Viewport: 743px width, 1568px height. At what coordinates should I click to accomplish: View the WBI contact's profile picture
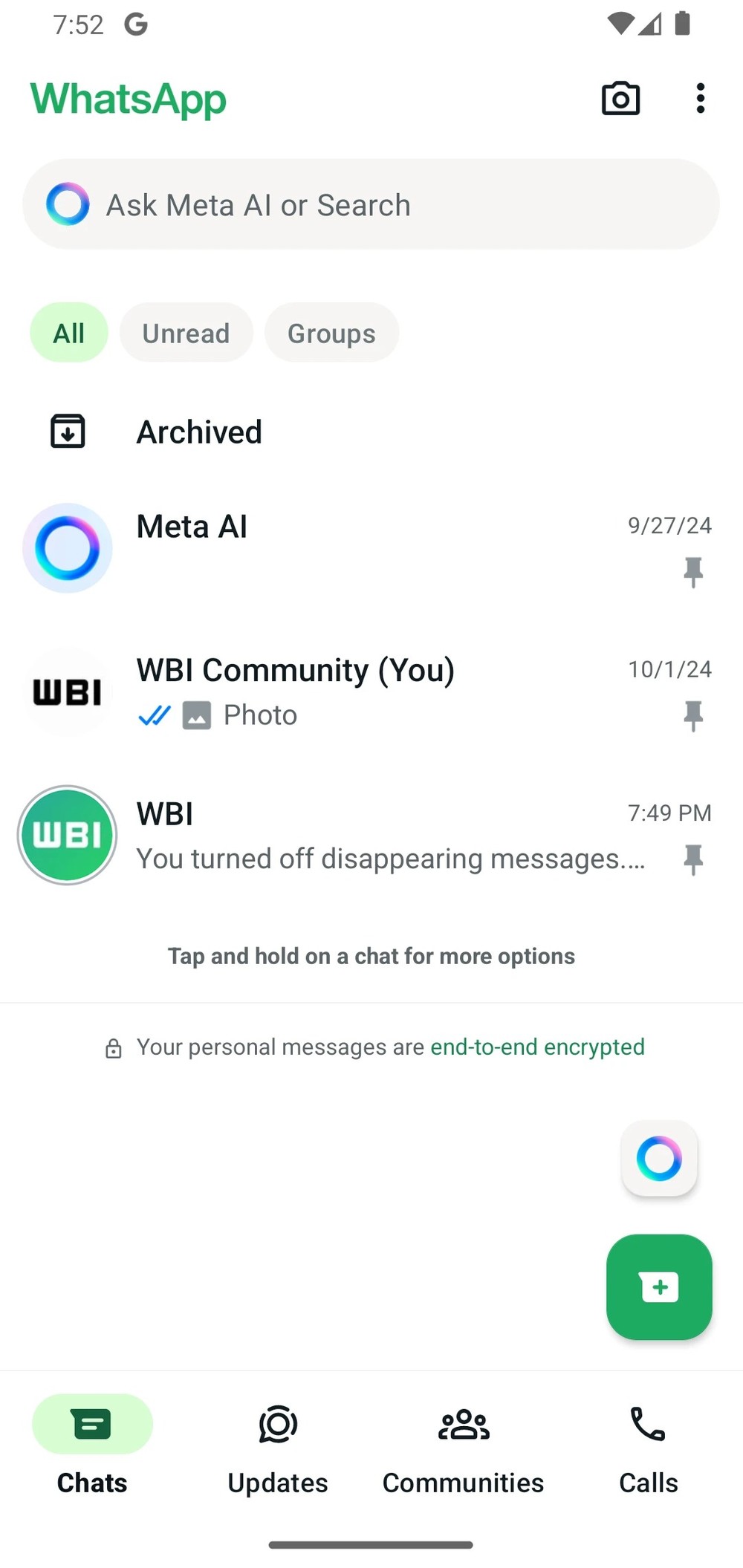pyautogui.click(x=68, y=836)
